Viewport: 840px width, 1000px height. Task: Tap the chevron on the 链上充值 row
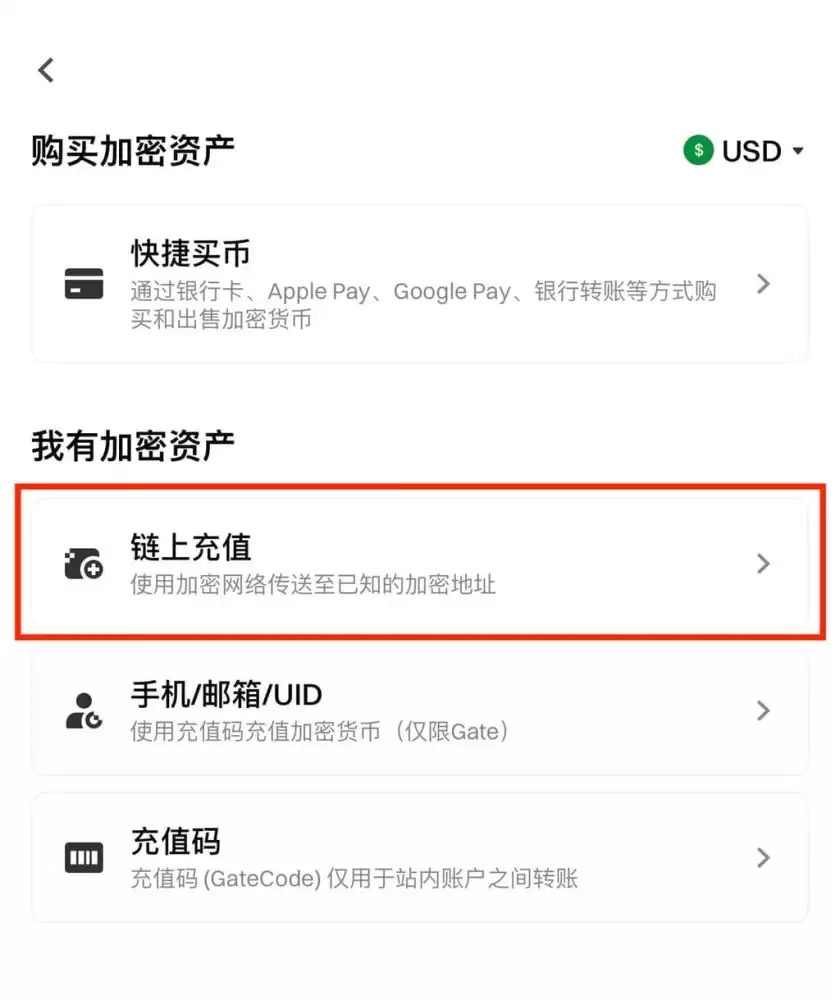[763, 562]
